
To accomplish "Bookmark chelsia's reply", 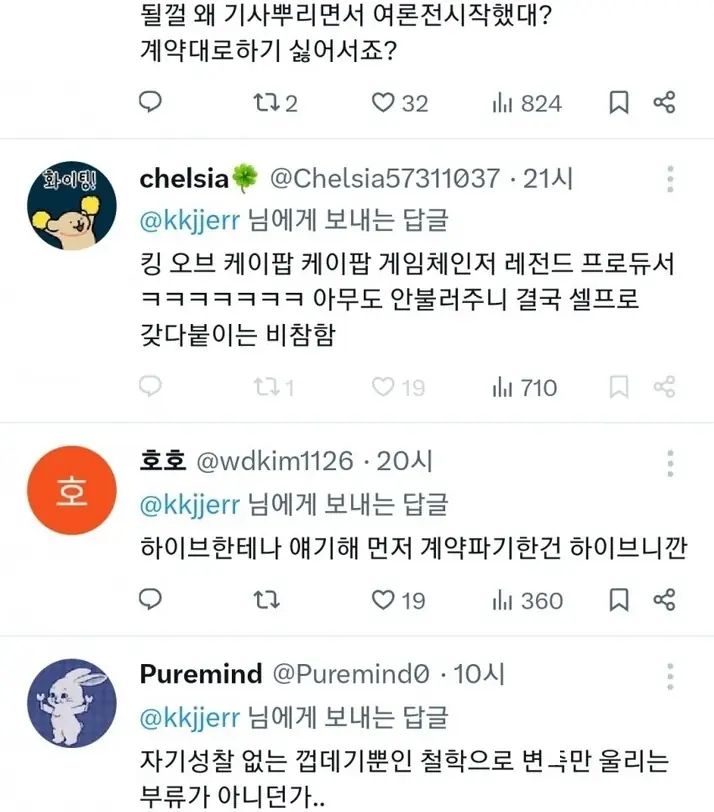I will 619,387.
